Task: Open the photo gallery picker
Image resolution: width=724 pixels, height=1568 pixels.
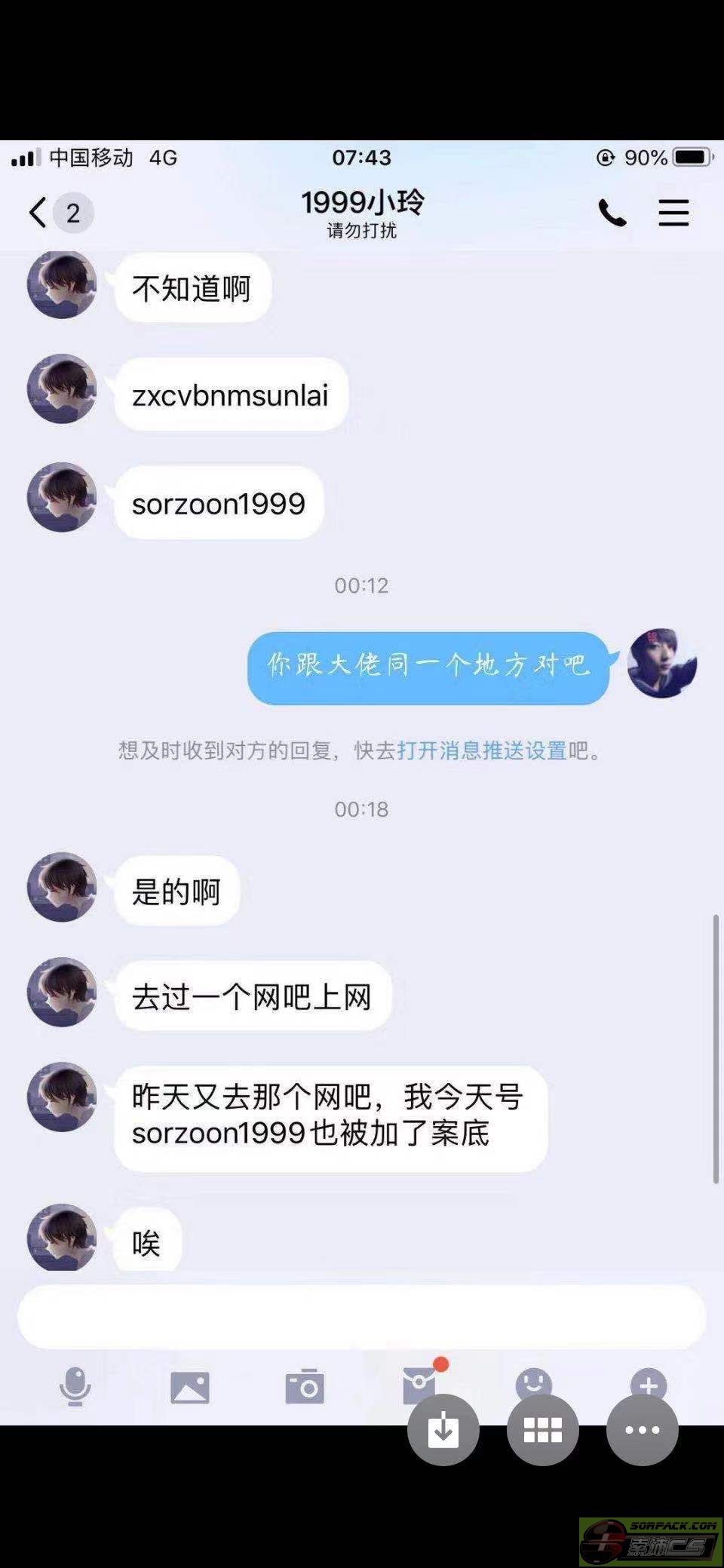Action: click(x=189, y=1387)
